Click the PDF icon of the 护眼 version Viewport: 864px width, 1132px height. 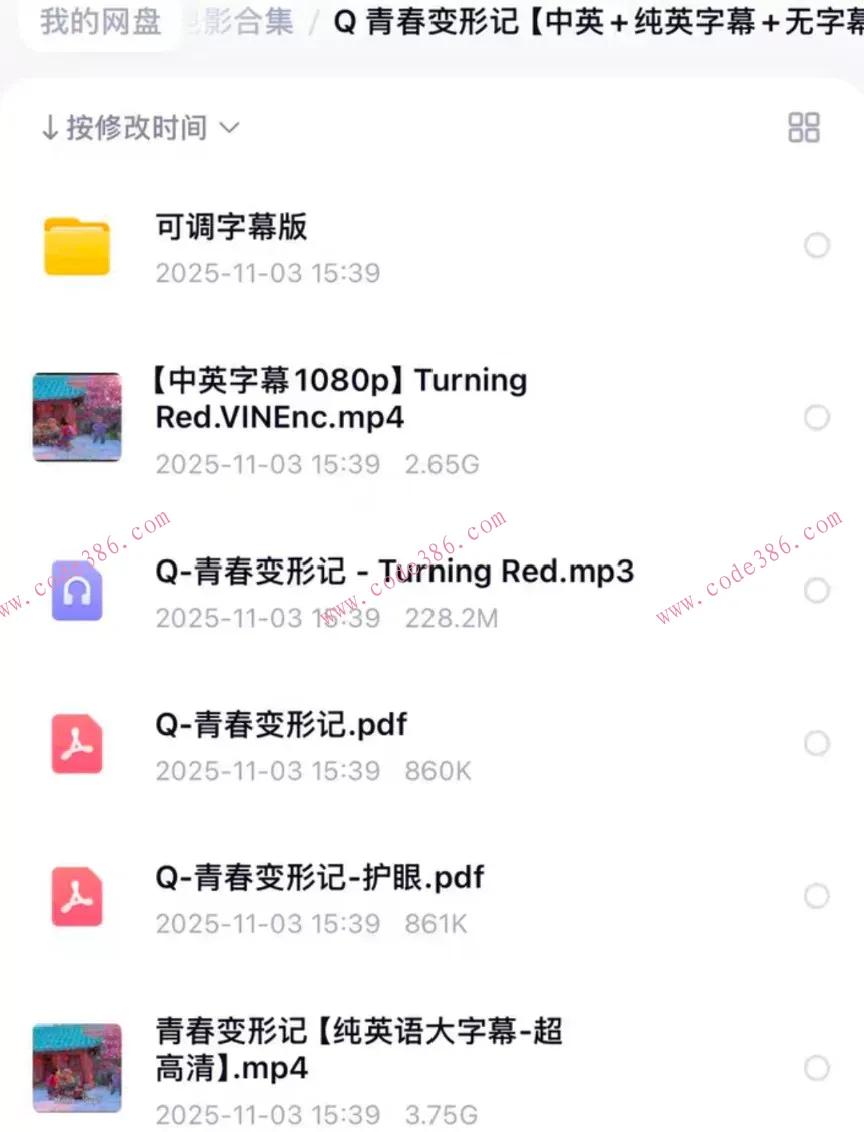[78, 897]
